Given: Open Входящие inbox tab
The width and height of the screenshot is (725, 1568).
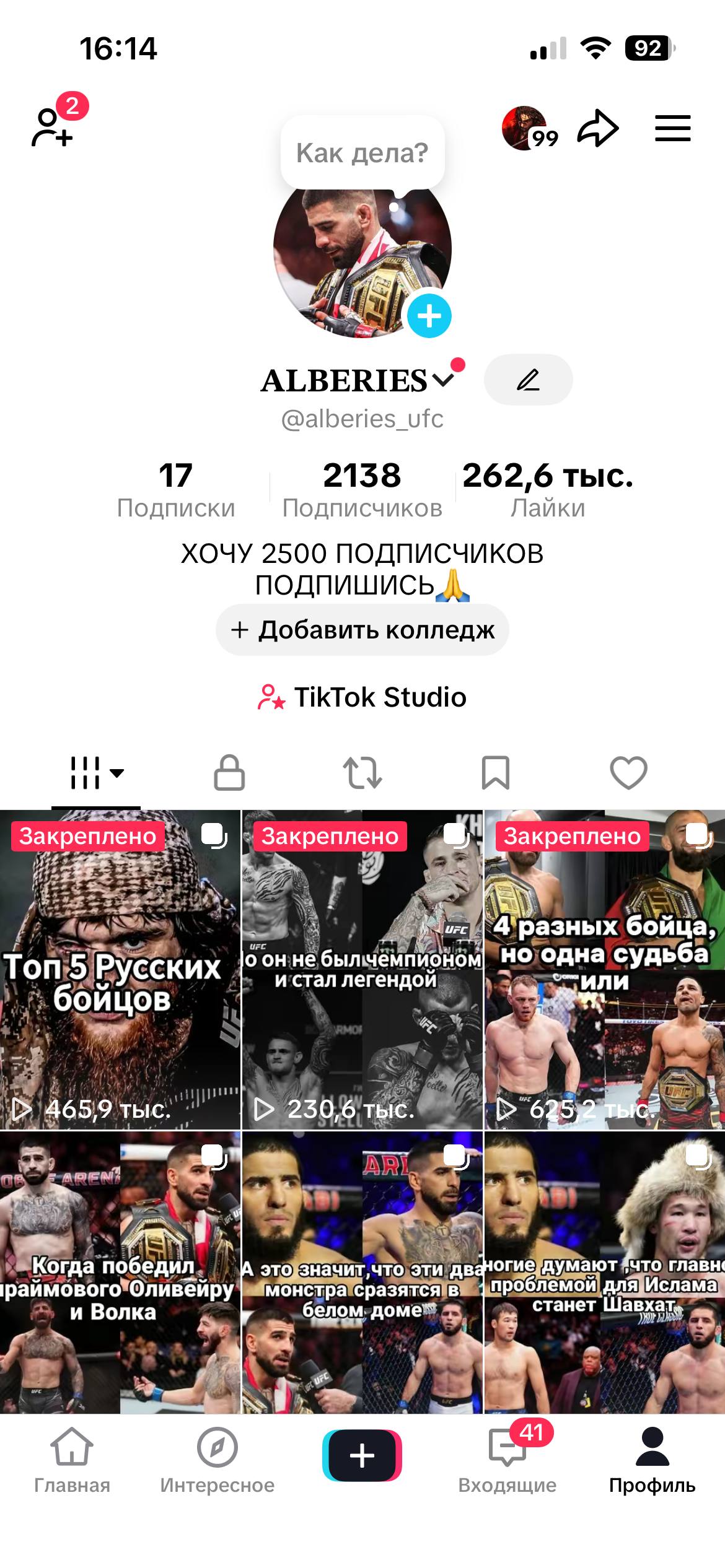Looking at the screenshot, I should pyautogui.click(x=507, y=1460).
